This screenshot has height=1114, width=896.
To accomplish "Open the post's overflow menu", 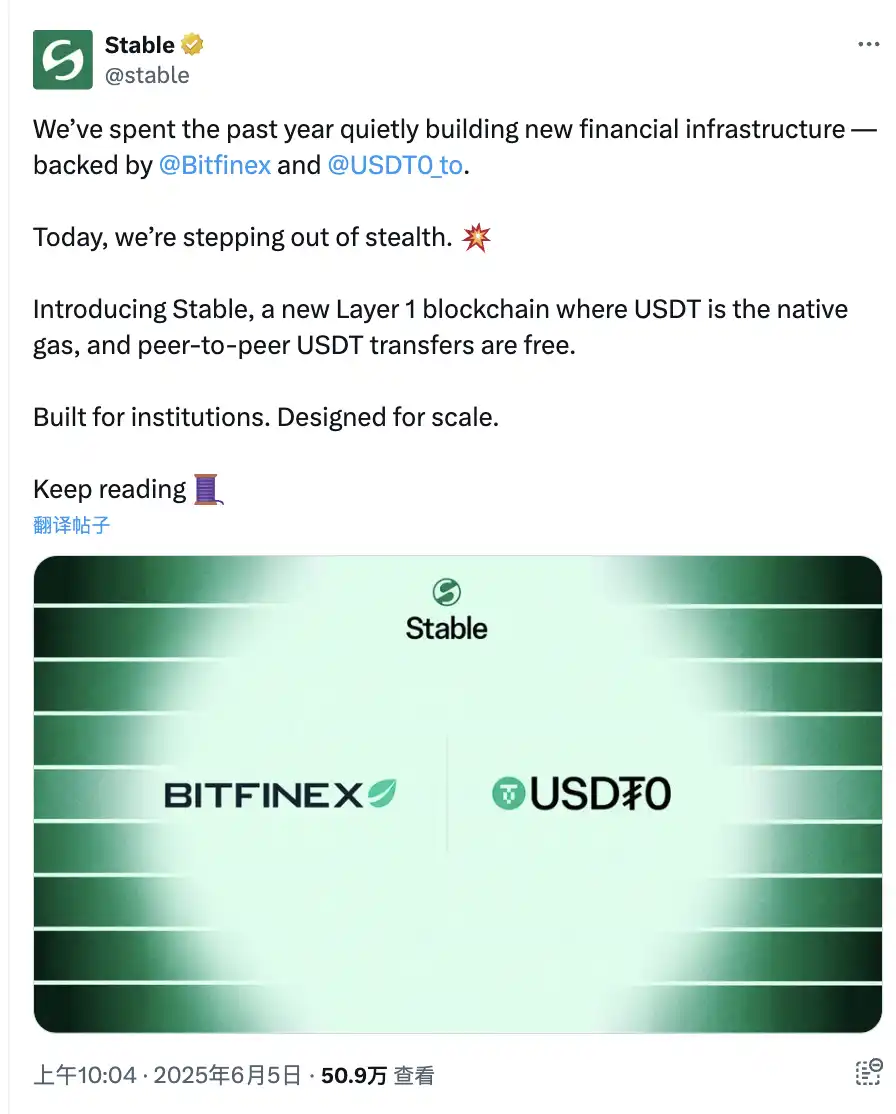I will pyautogui.click(x=869, y=45).
